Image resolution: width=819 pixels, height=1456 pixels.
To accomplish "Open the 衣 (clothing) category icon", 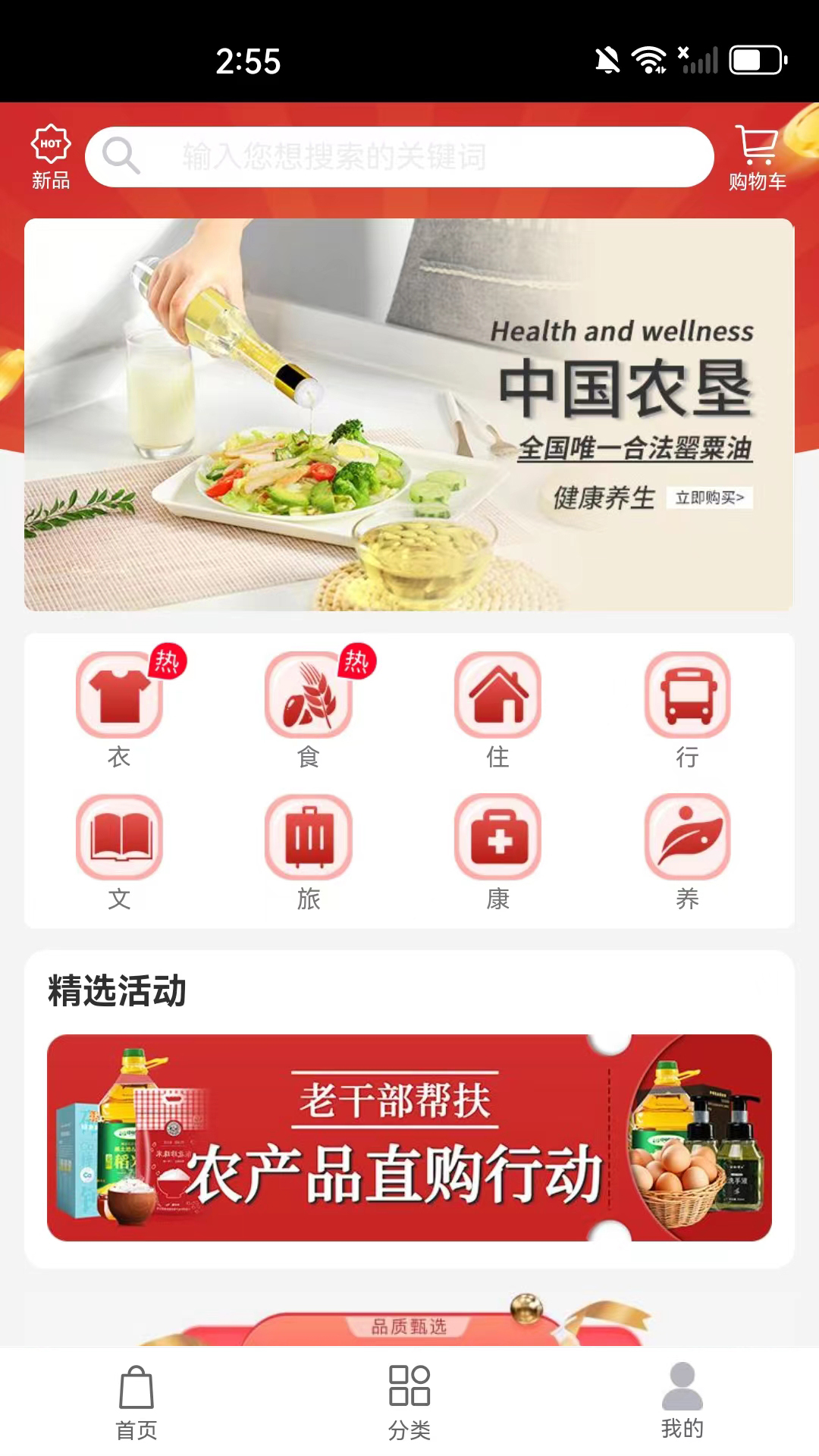I will coord(120,698).
